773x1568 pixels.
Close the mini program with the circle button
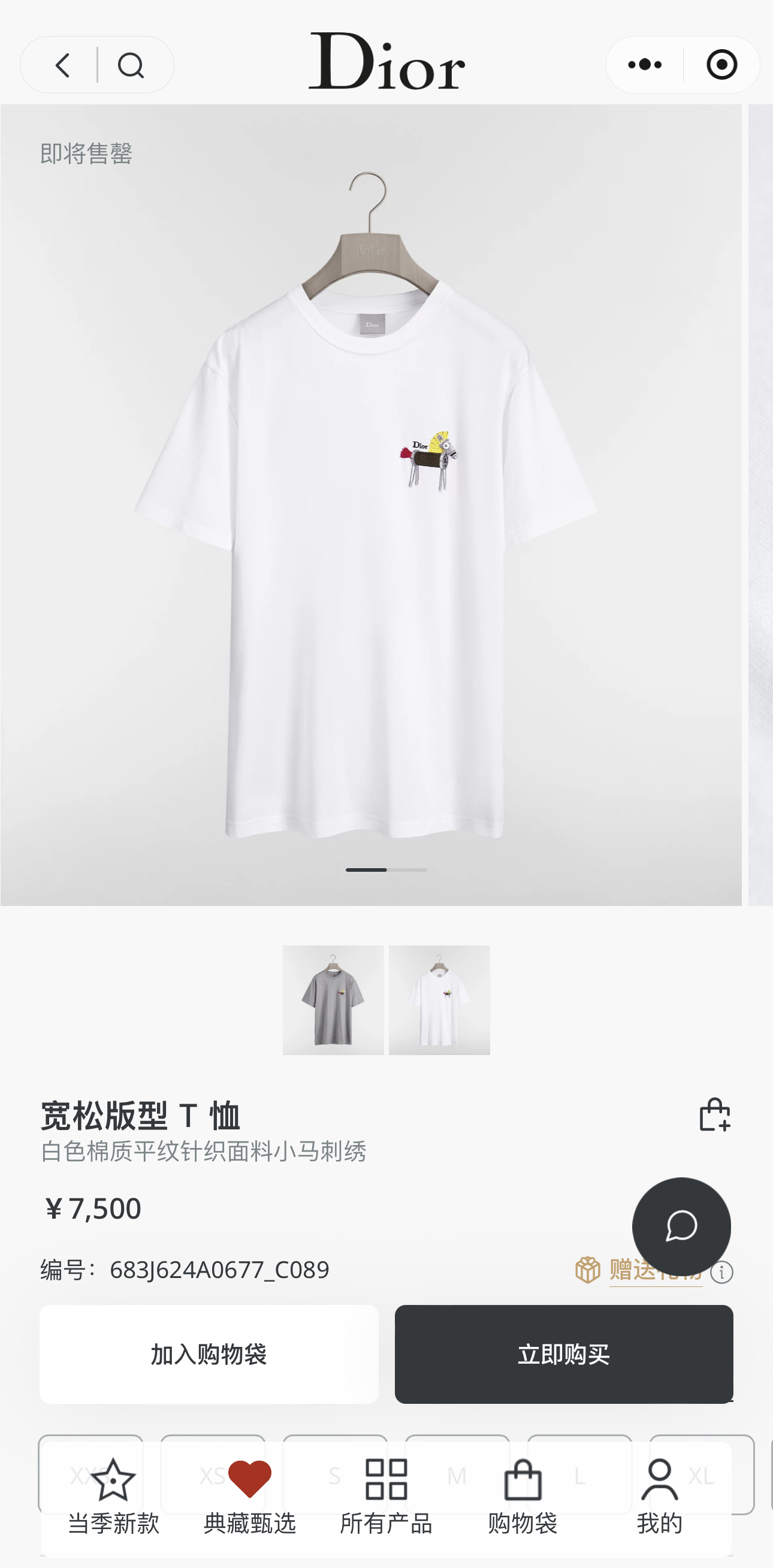(722, 65)
